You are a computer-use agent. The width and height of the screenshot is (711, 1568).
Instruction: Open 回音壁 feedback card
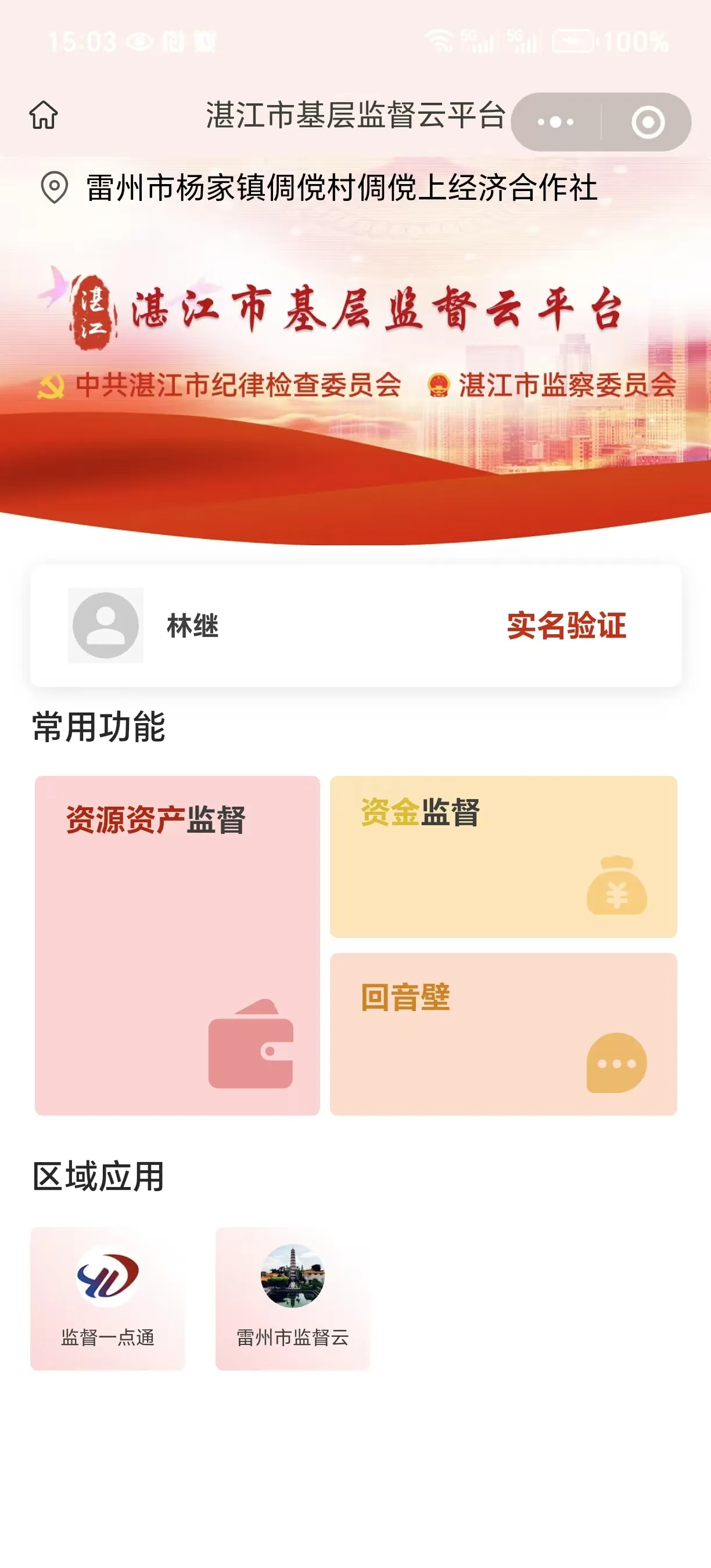503,1034
